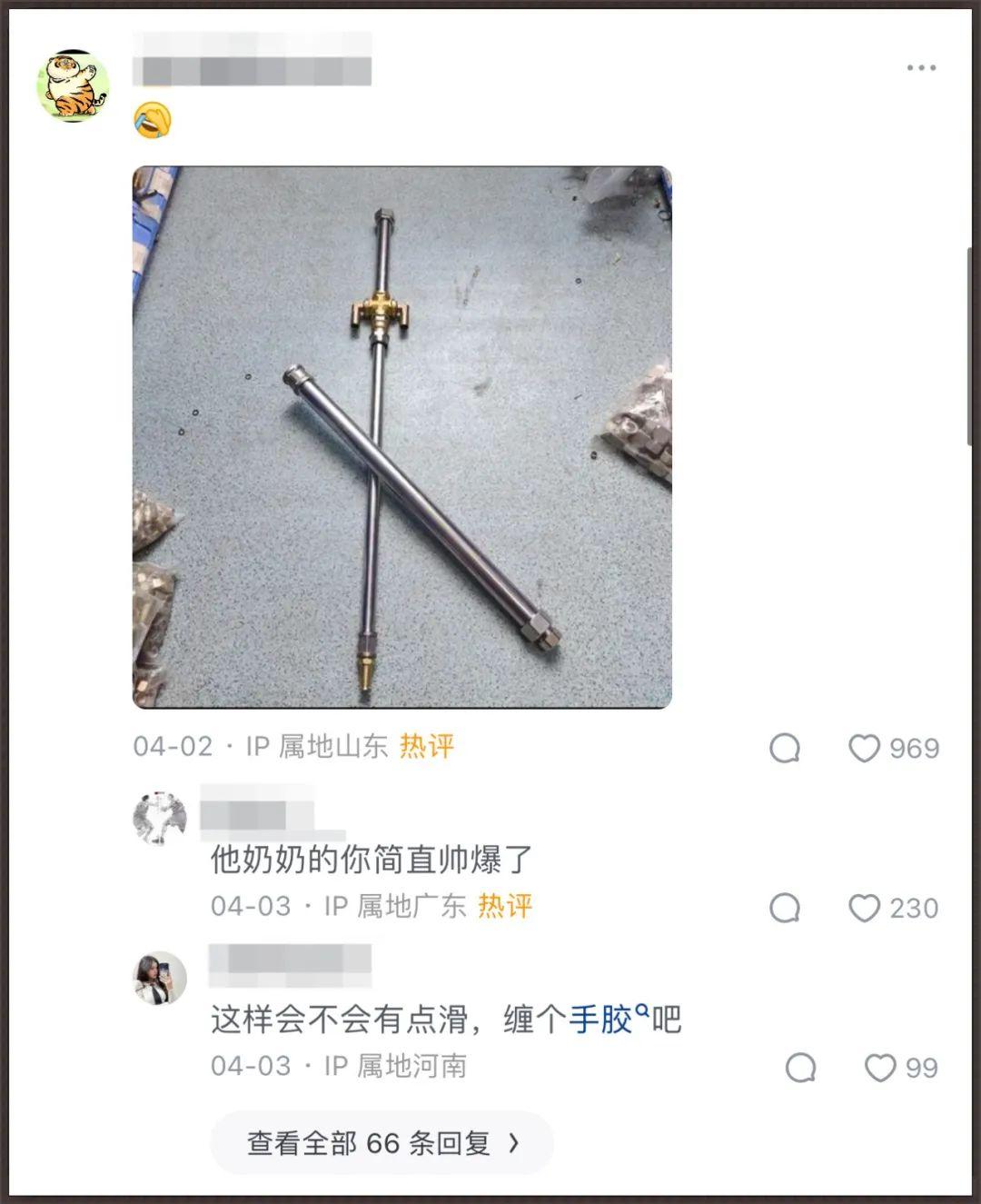Image resolution: width=981 pixels, height=1204 pixels.
Task: Like the comment with 230 likes
Action: tap(864, 908)
